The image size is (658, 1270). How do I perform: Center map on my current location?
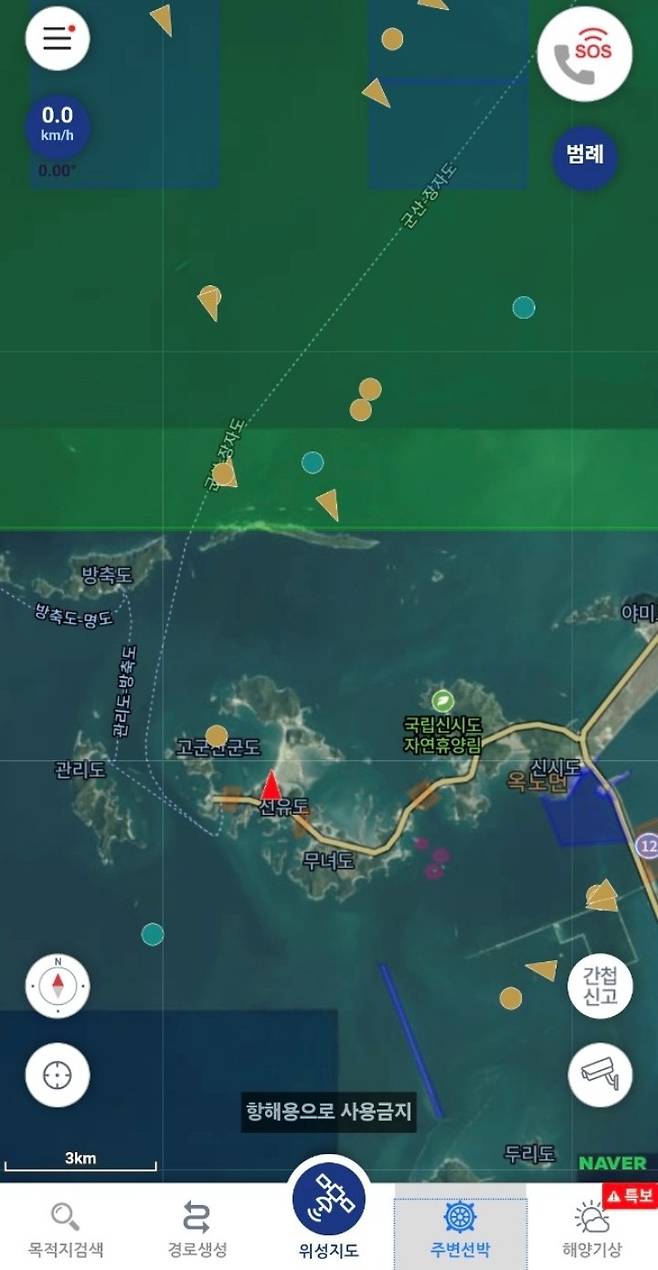click(57, 1076)
